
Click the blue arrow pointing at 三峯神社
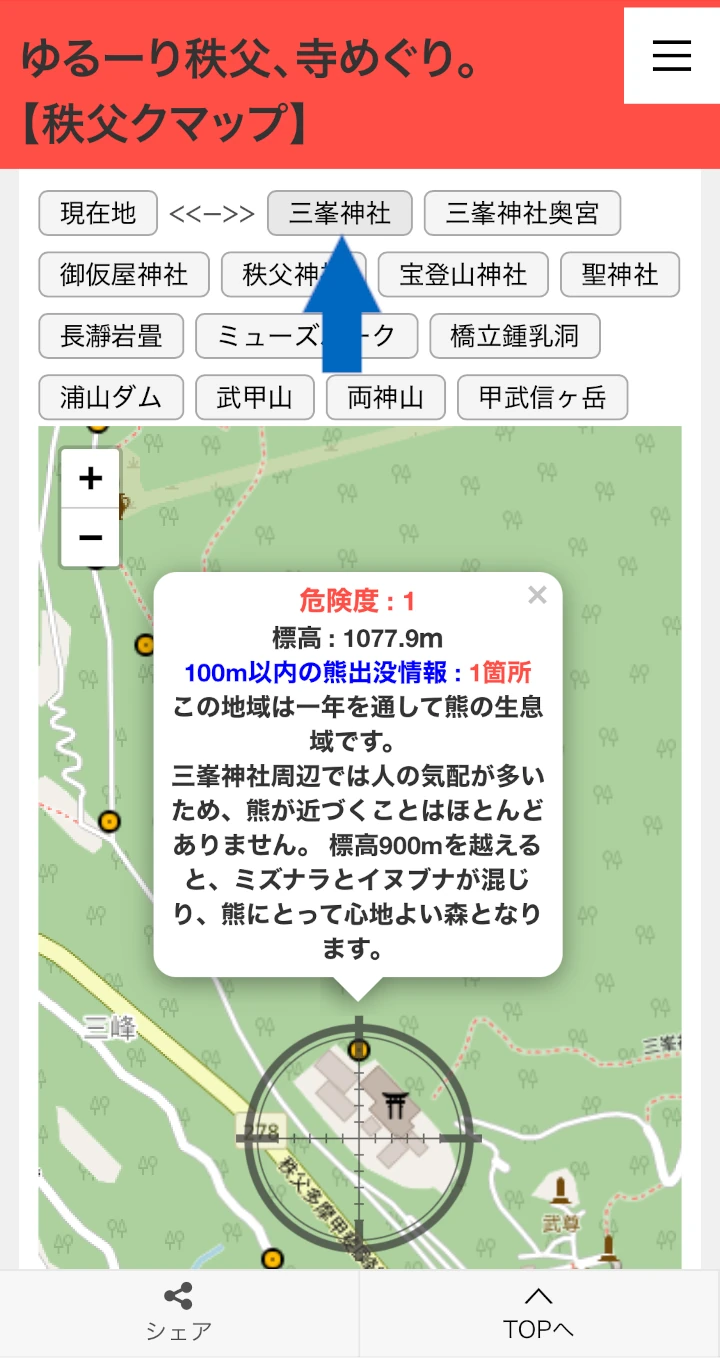click(340, 300)
